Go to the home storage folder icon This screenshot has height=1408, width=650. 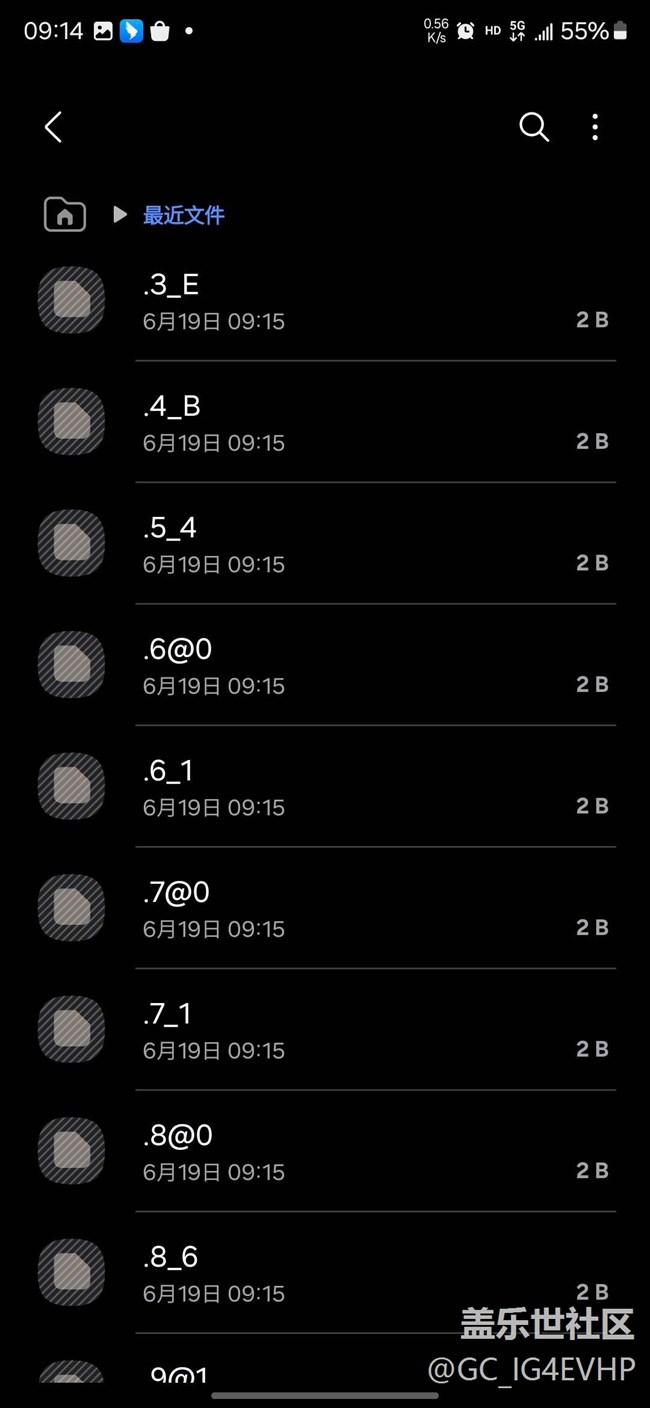(65, 214)
